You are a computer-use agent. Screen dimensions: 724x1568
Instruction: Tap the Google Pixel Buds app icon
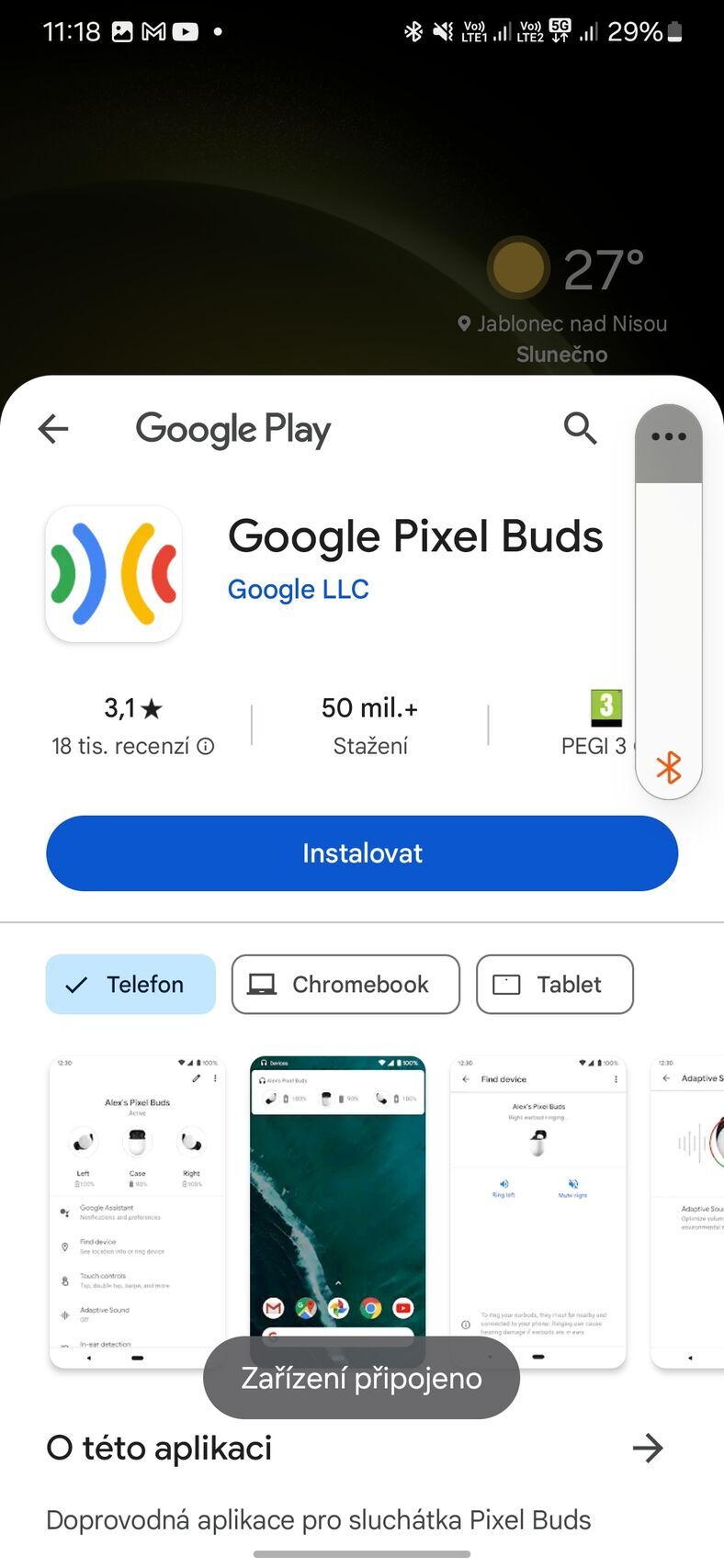point(112,572)
